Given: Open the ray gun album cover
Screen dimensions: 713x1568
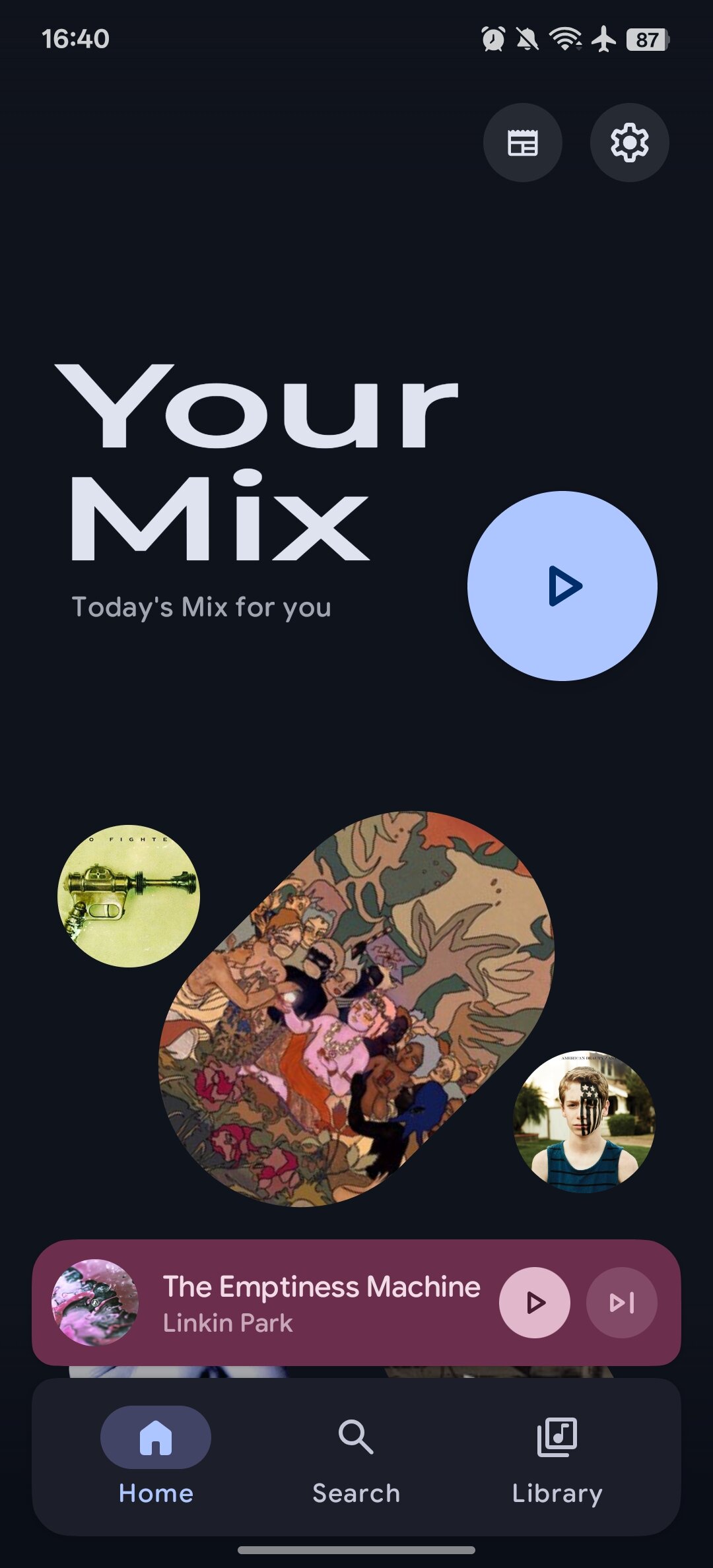Looking at the screenshot, I should point(129,896).
